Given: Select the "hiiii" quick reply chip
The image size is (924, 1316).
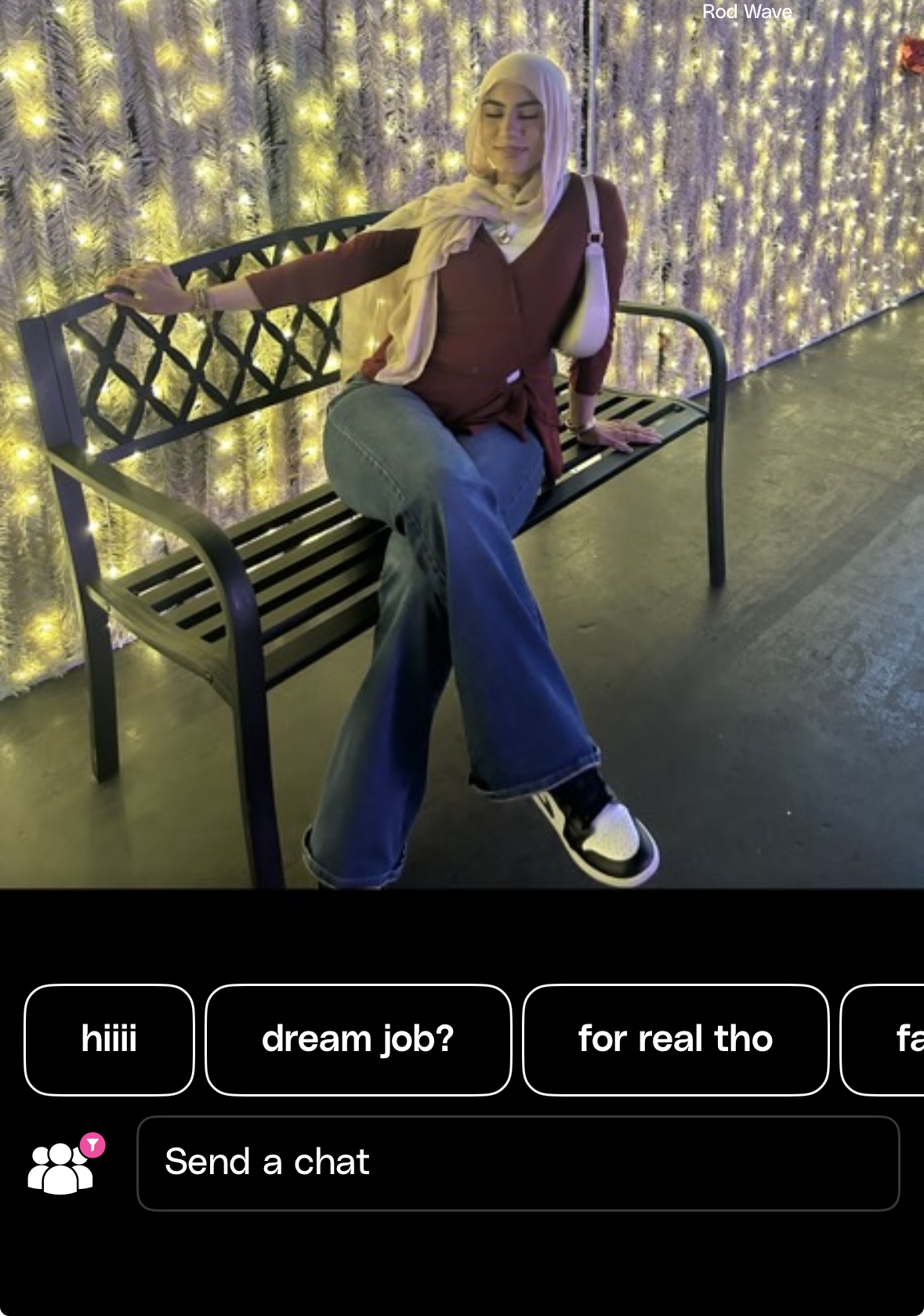Looking at the screenshot, I should click(109, 1039).
